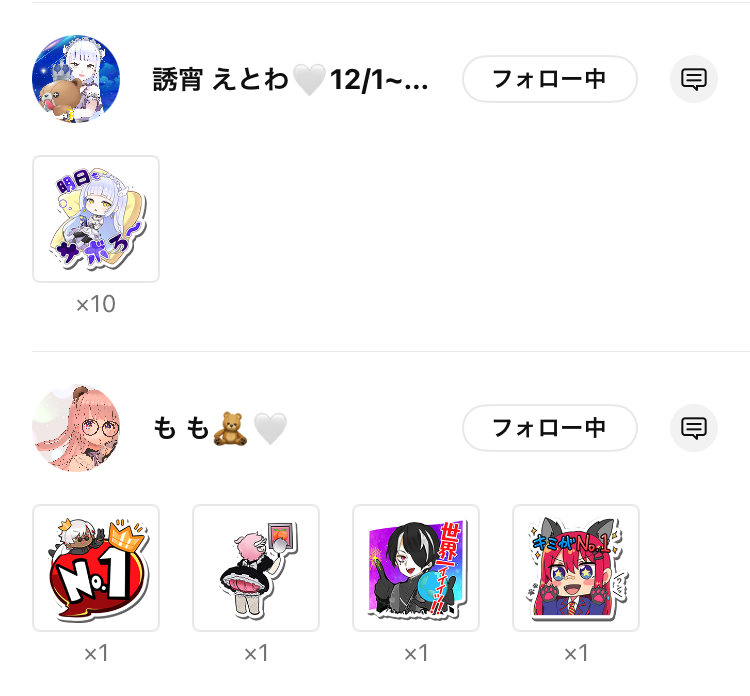Open the message icon for 誘宵 えとわ
Screen dimensions: 750x696
pyautogui.click(x=694, y=79)
